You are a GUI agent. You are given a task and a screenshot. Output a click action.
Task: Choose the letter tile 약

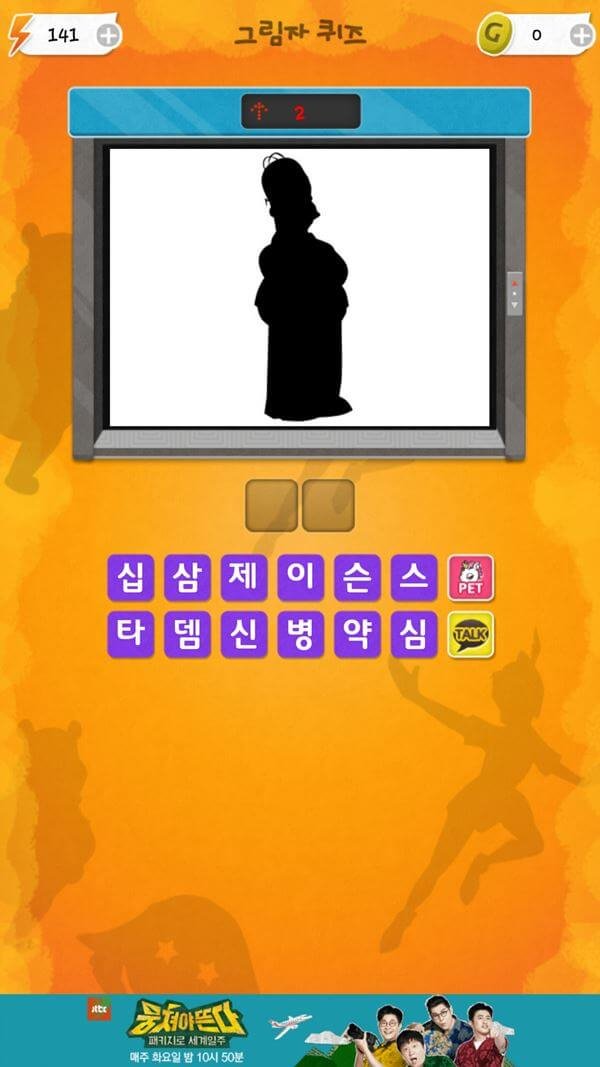pos(357,634)
